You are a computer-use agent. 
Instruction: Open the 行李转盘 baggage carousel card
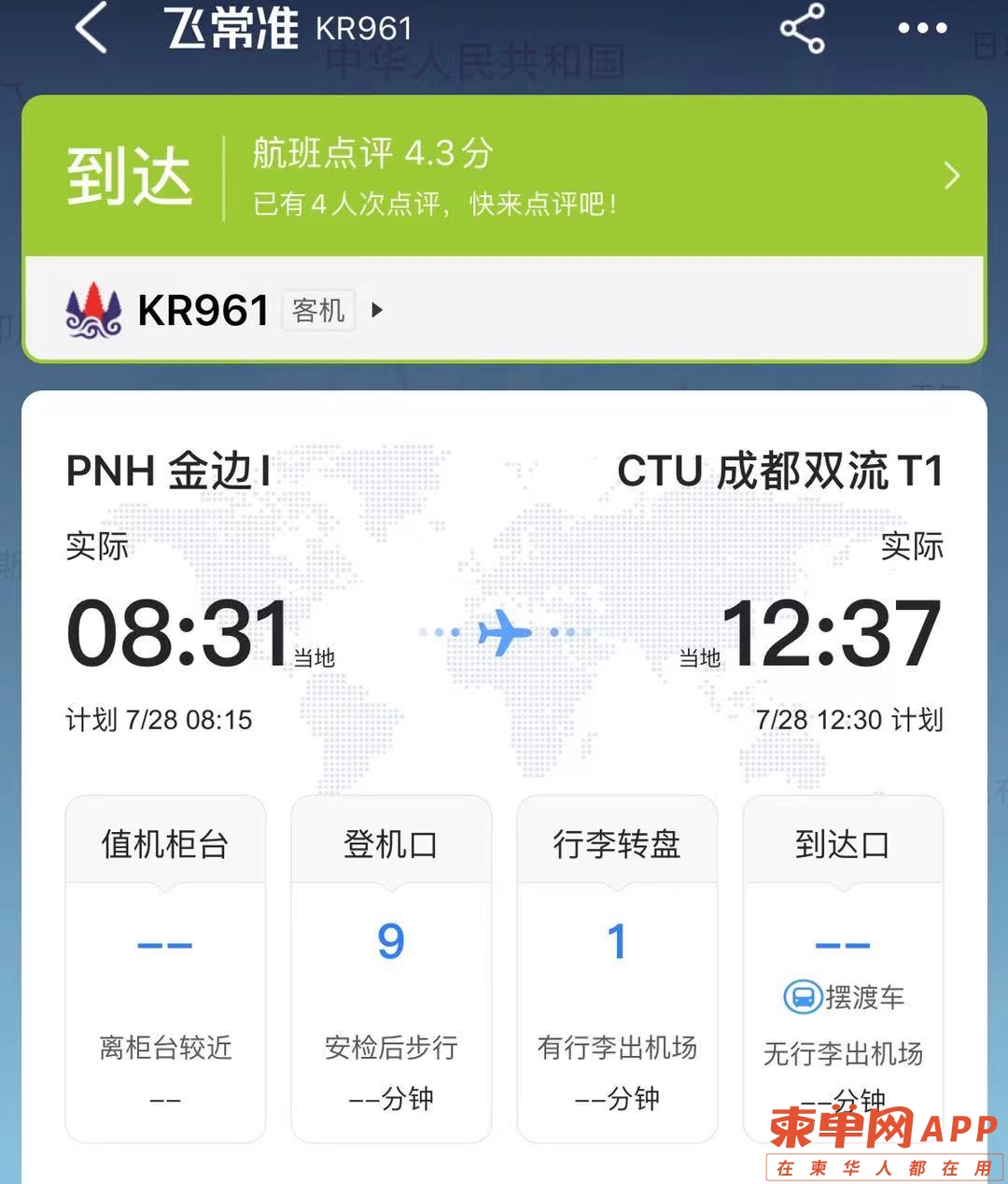pyautogui.click(x=617, y=968)
